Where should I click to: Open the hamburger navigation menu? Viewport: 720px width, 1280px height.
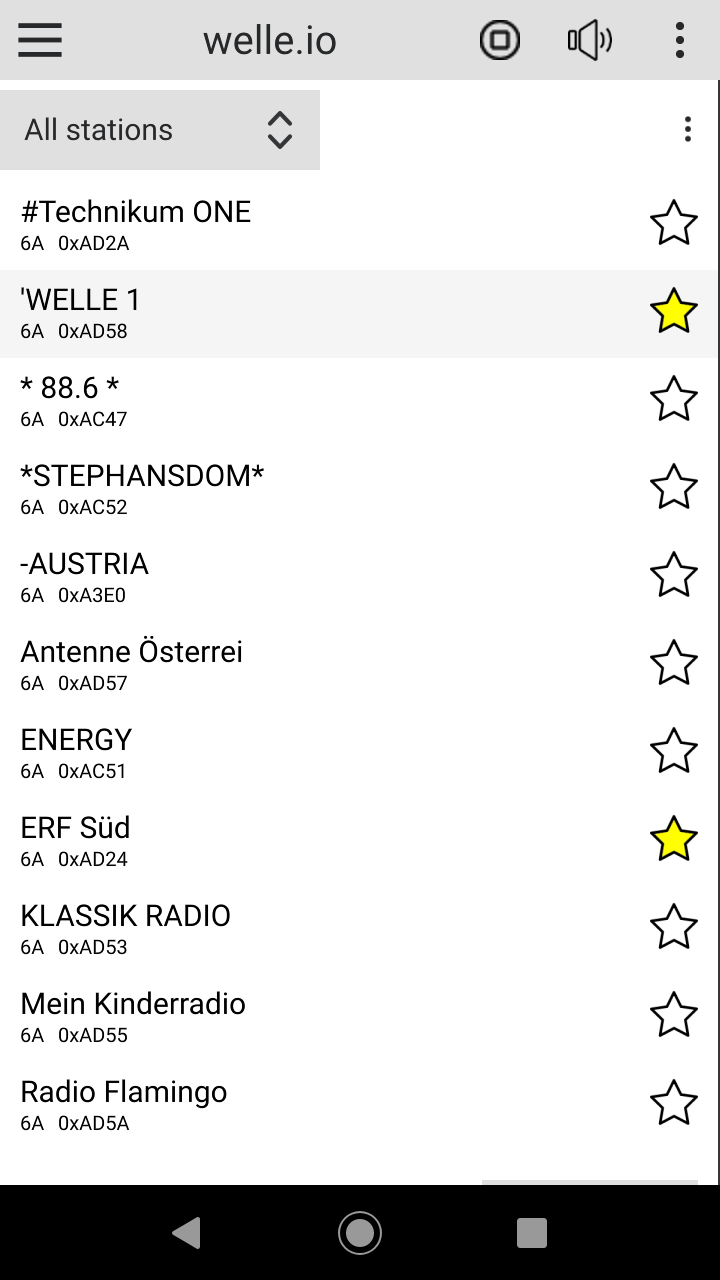point(40,40)
